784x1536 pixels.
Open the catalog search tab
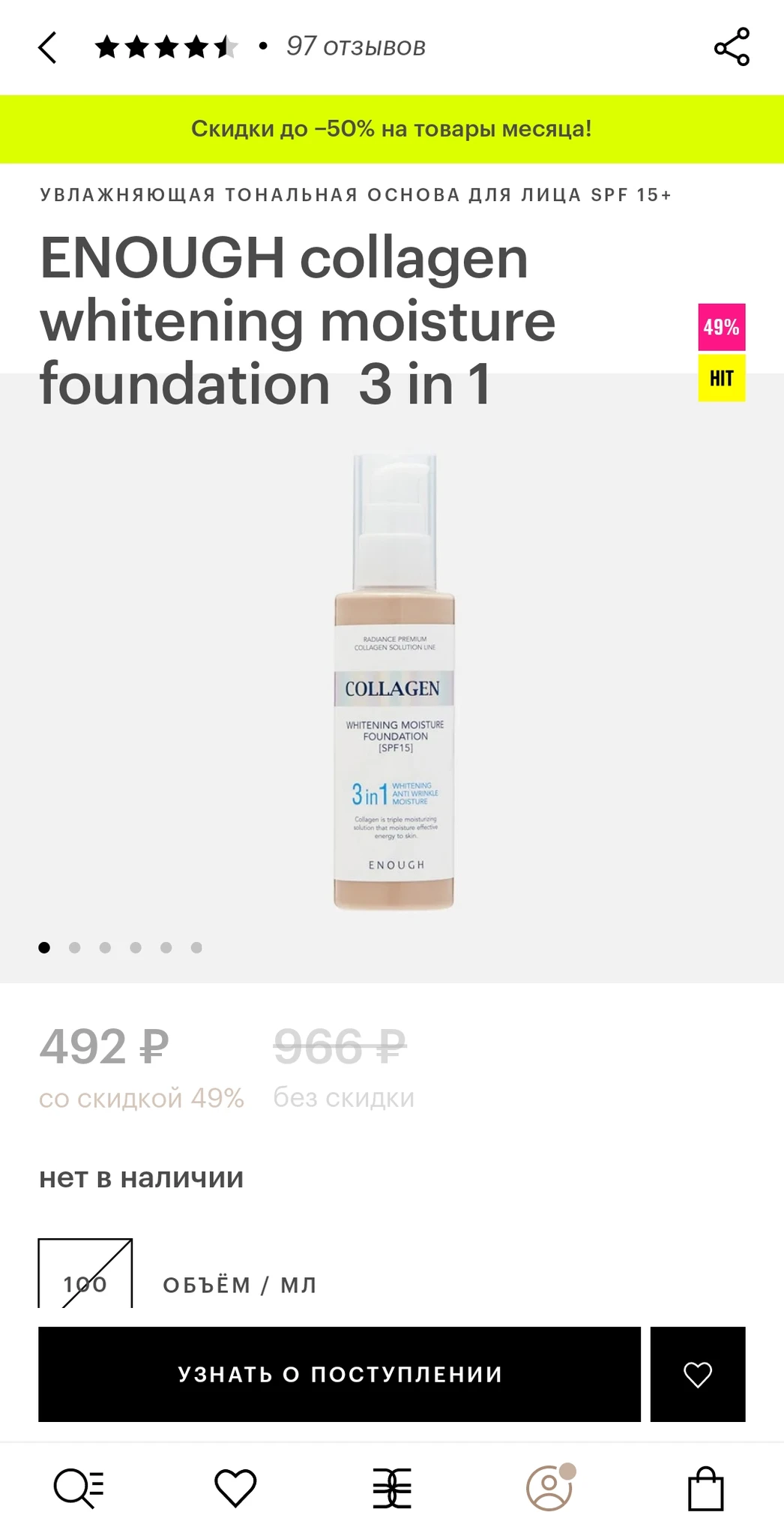(79, 1488)
